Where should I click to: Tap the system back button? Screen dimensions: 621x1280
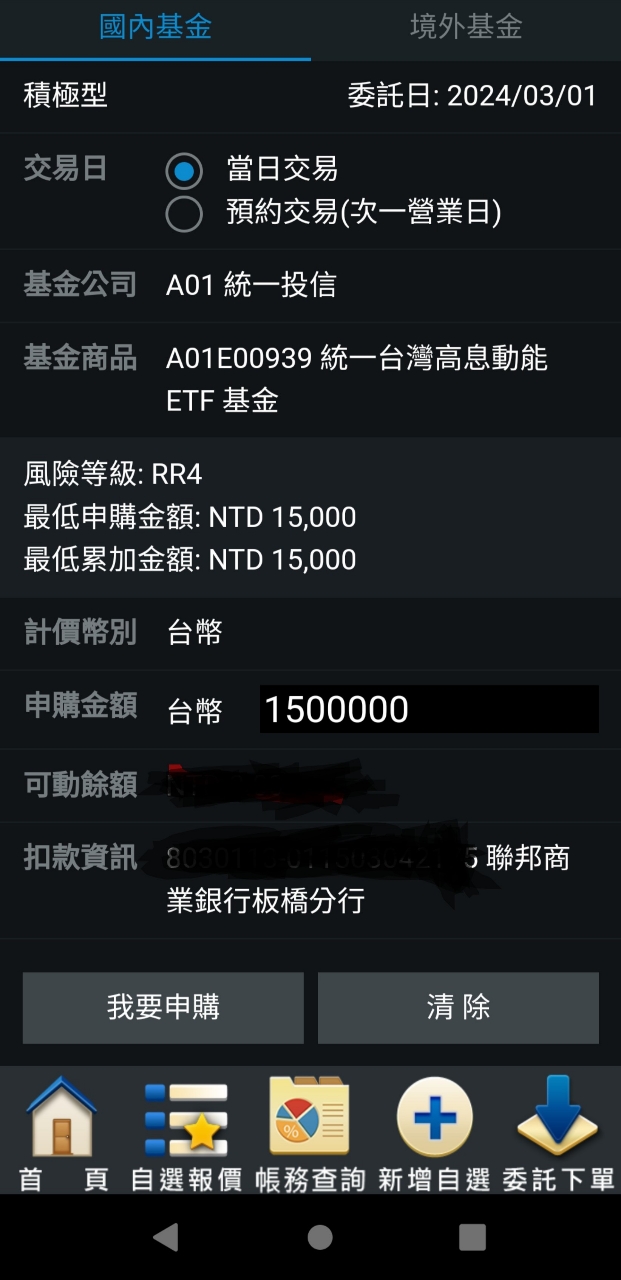(x=166, y=1237)
